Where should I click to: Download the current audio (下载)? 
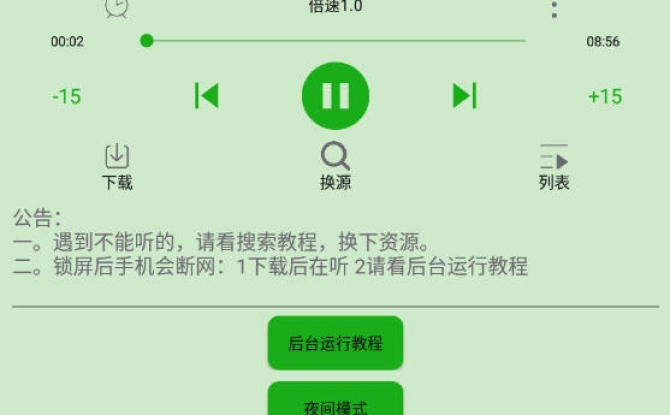click(117, 167)
